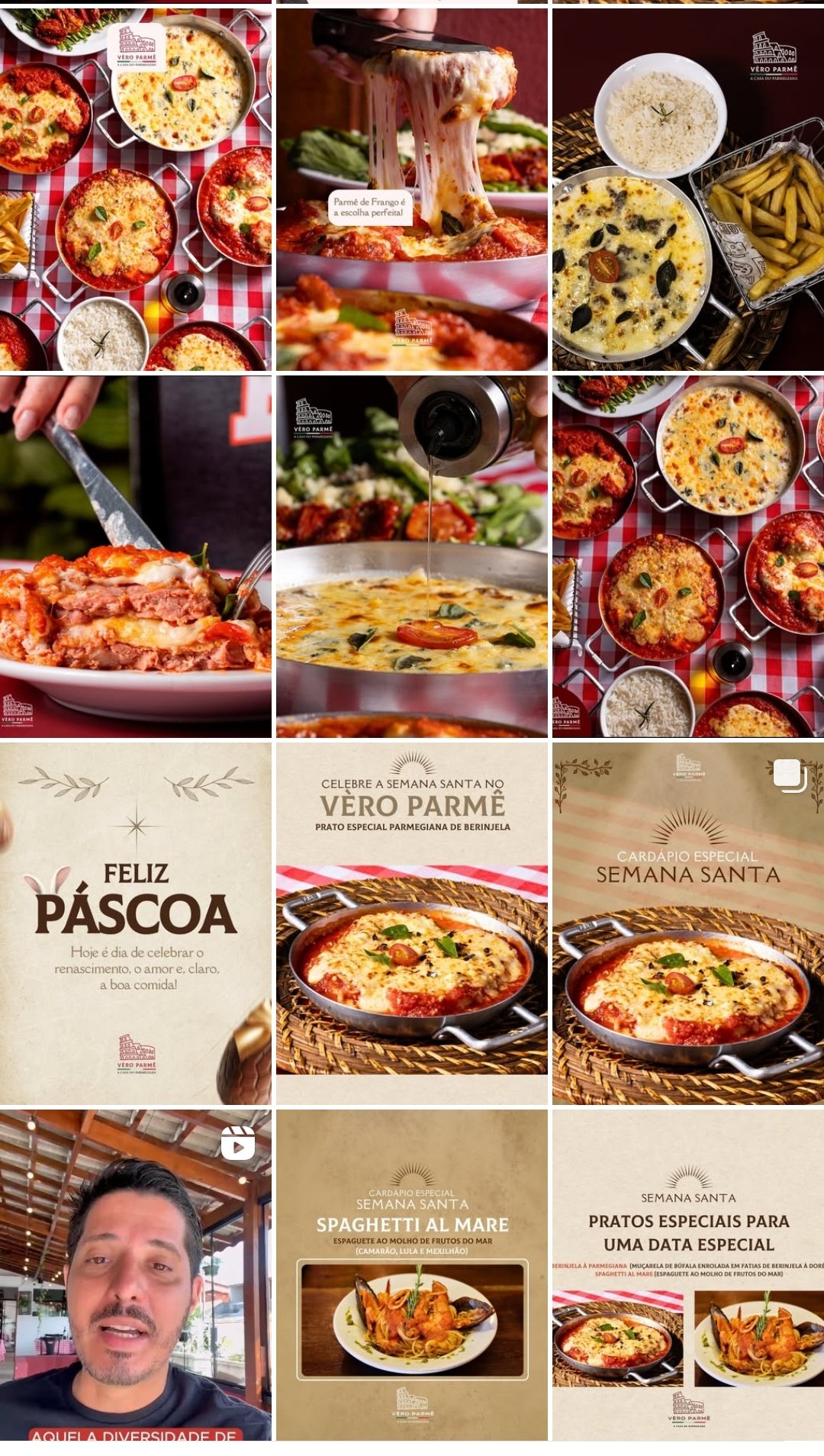Open the second-row checkered tablecloth dishes post
Screen dimensions: 824x1456
(688, 557)
